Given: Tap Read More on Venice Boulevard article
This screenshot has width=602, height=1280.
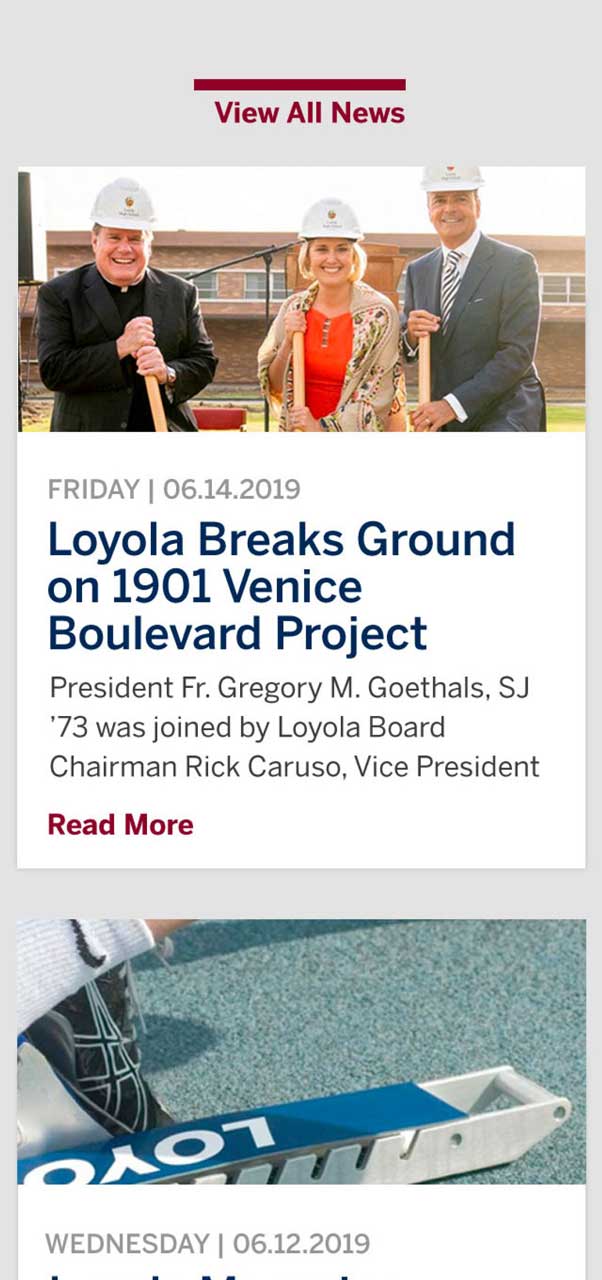Looking at the screenshot, I should click(x=120, y=824).
